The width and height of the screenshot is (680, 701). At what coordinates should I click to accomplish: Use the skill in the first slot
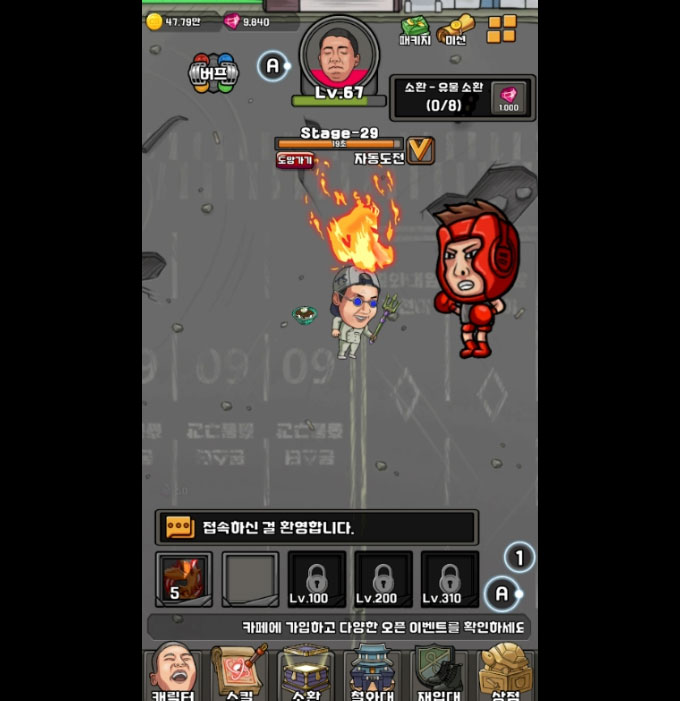[184, 578]
